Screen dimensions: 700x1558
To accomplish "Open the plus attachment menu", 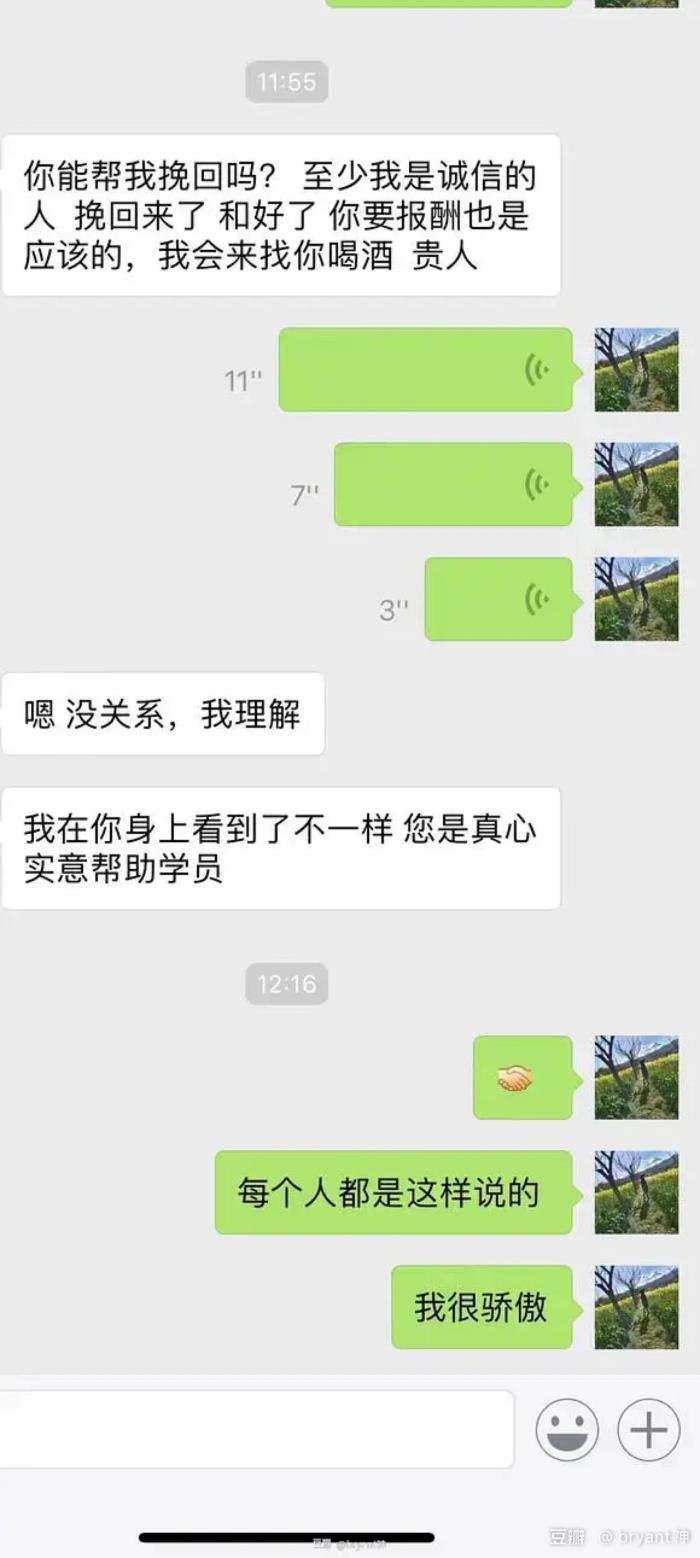I will click(x=648, y=1430).
